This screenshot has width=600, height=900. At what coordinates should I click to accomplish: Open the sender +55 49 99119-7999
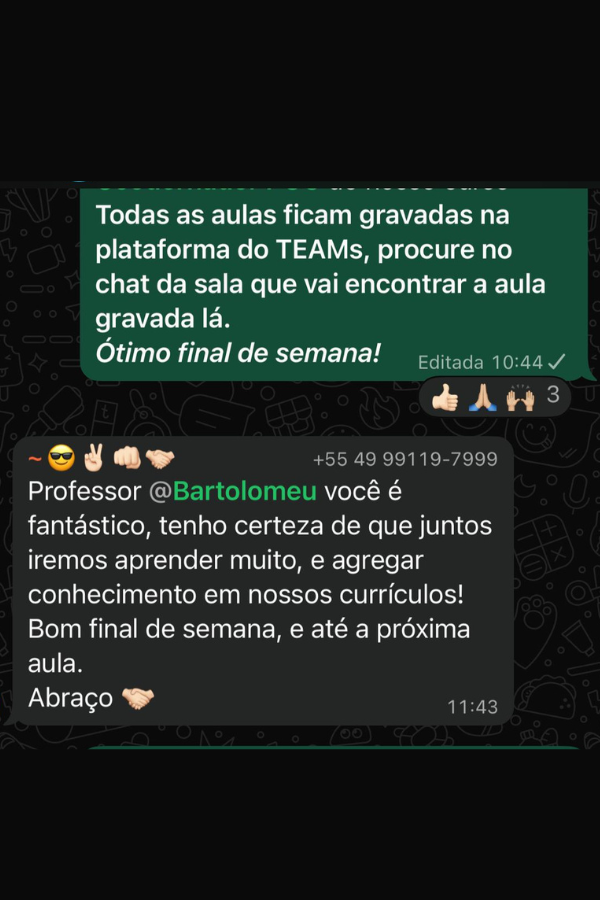coord(404,459)
